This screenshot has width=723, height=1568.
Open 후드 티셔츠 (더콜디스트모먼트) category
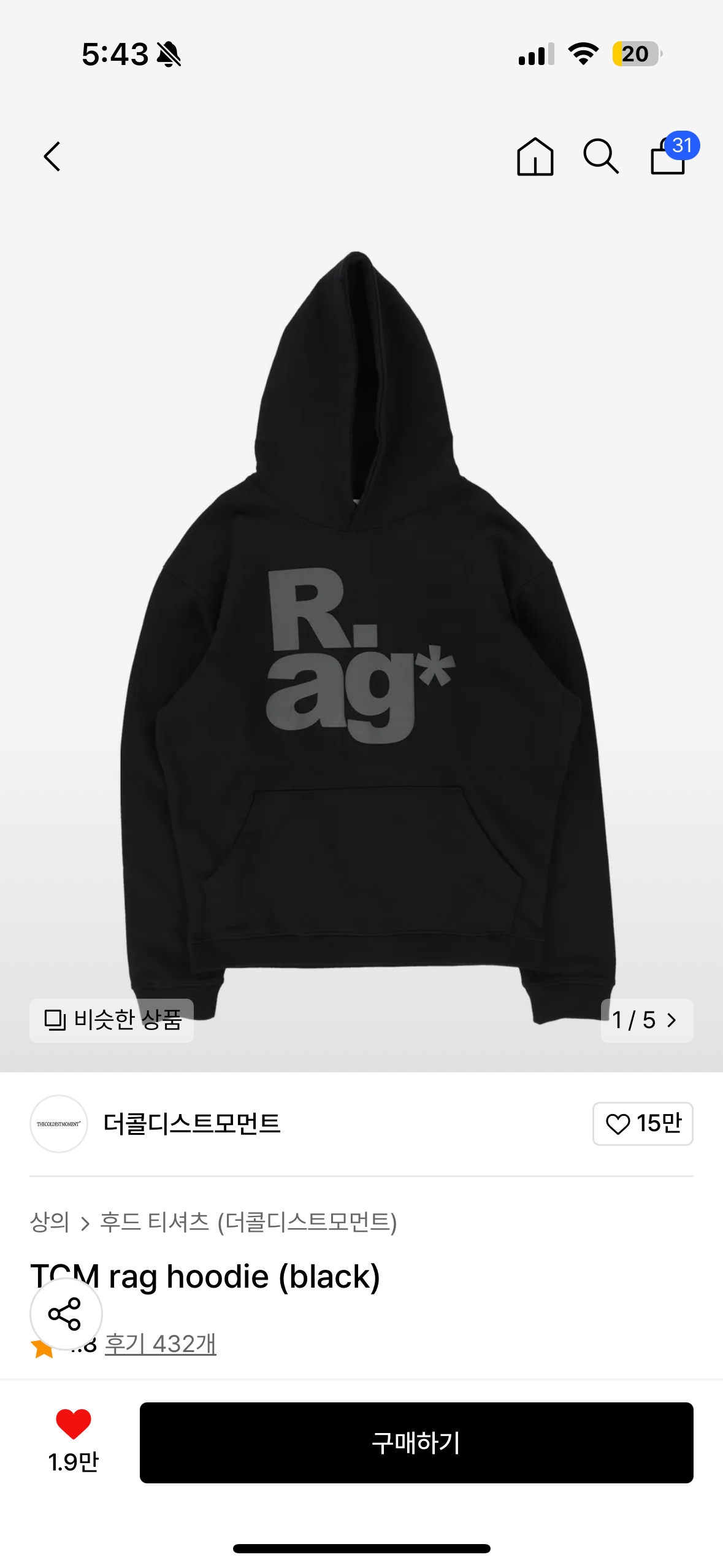tap(248, 1222)
